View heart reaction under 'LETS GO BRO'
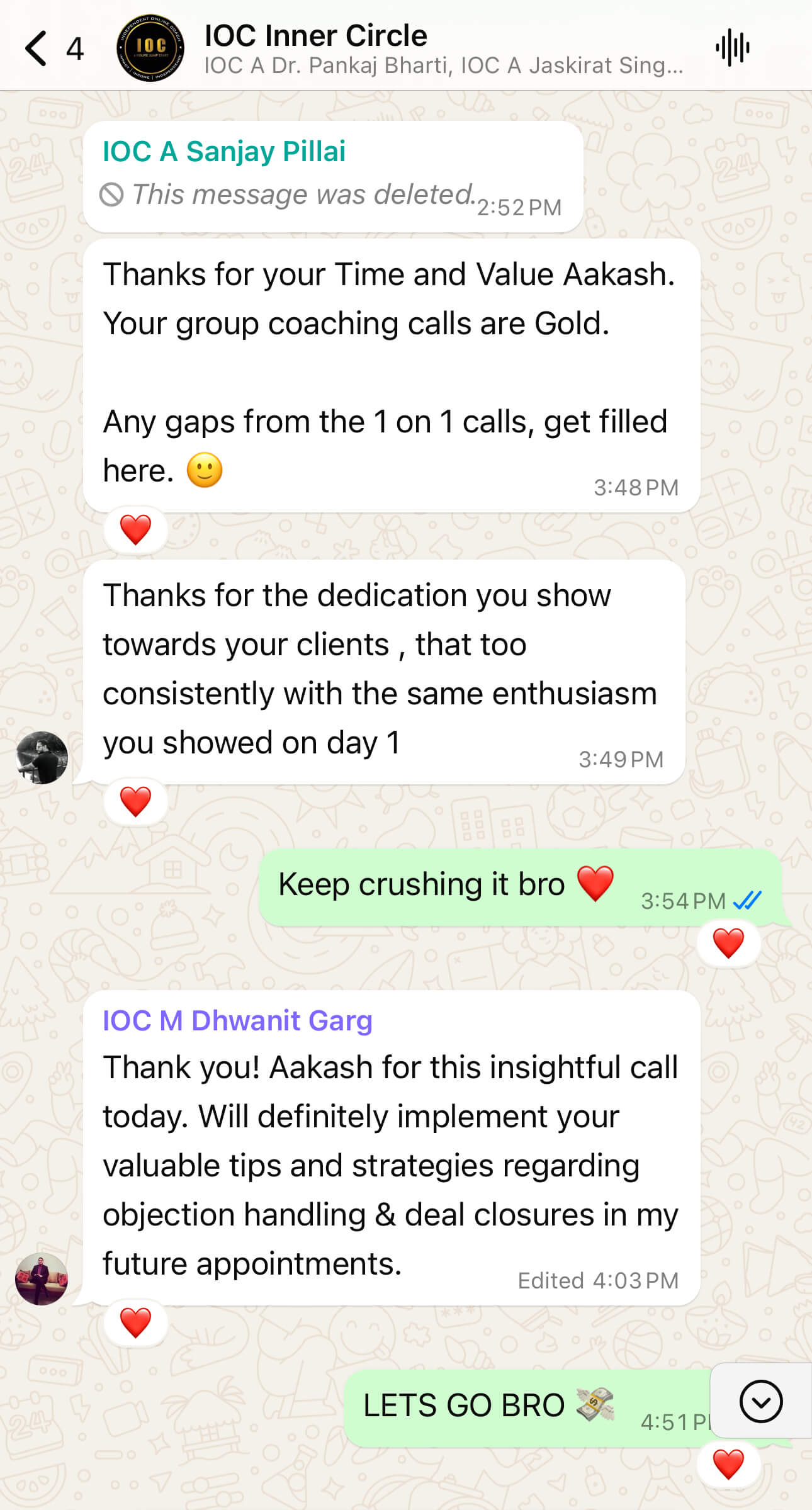 point(728,1463)
